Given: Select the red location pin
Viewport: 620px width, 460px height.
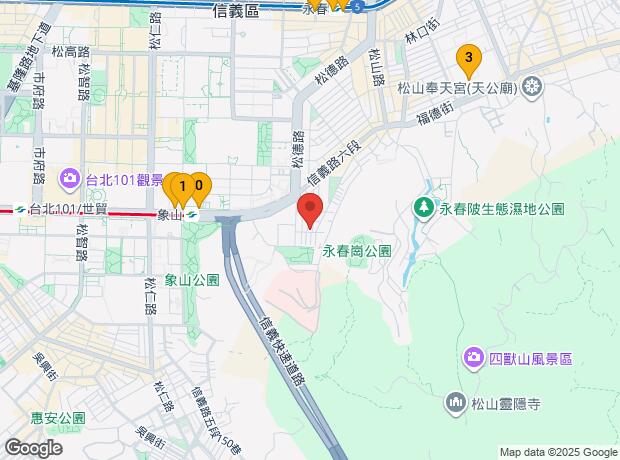Looking at the screenshot, I should pos(310,212).
